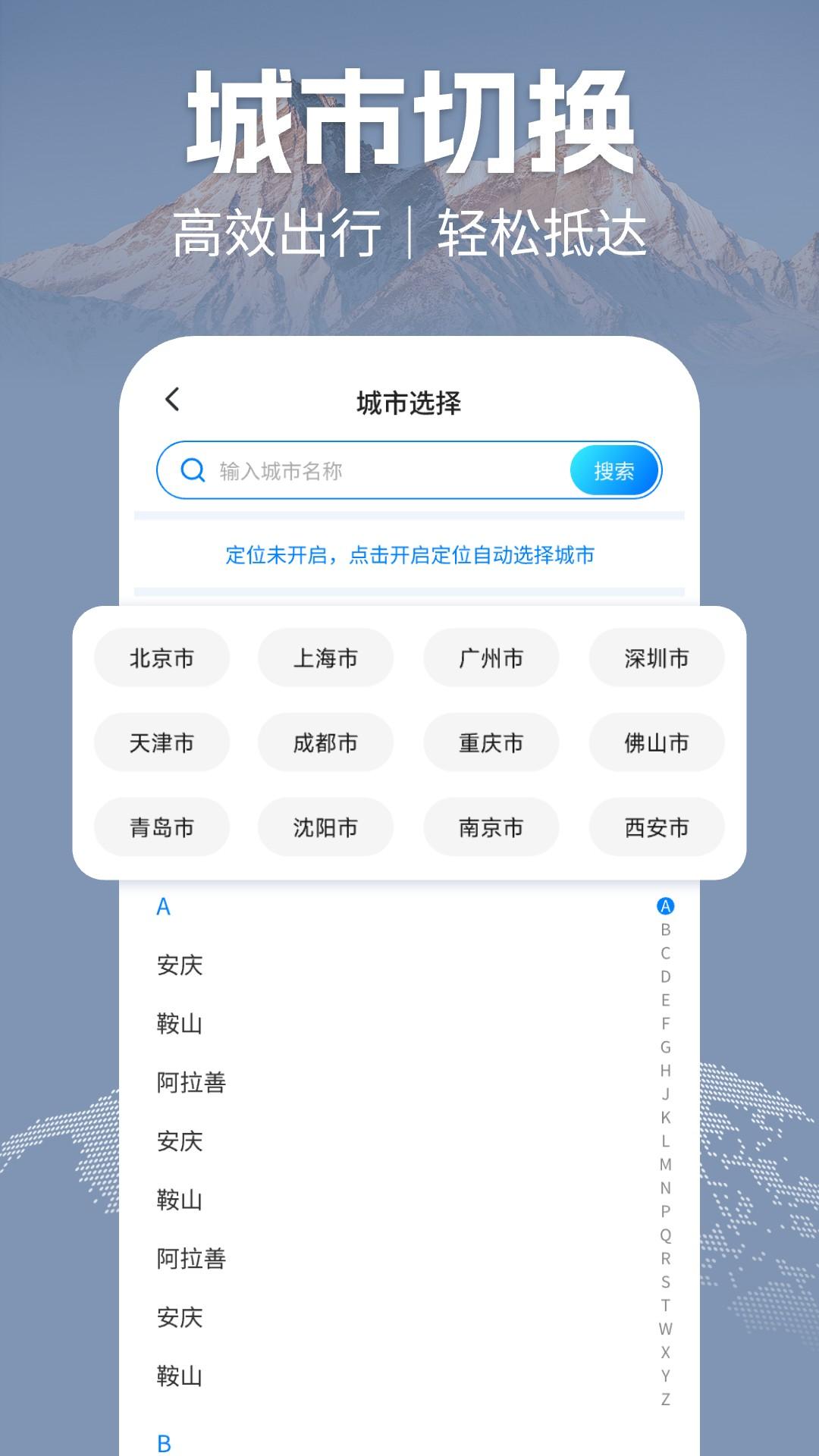Select the 西安市 quick-select chip
The height and width of the screenshot is (1456, 819).
(655, 827)
